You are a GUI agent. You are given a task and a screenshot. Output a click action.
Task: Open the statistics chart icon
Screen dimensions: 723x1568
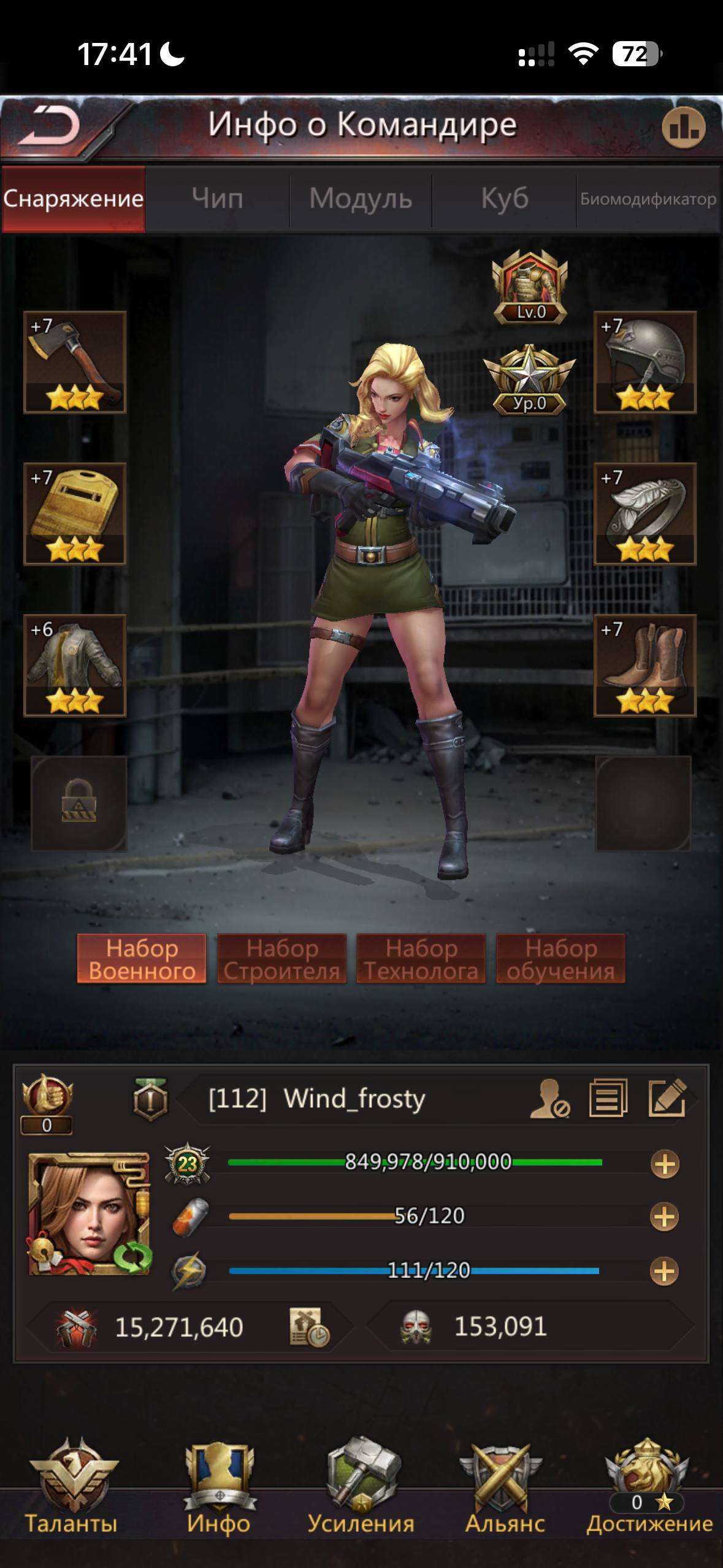coord(683,128)
